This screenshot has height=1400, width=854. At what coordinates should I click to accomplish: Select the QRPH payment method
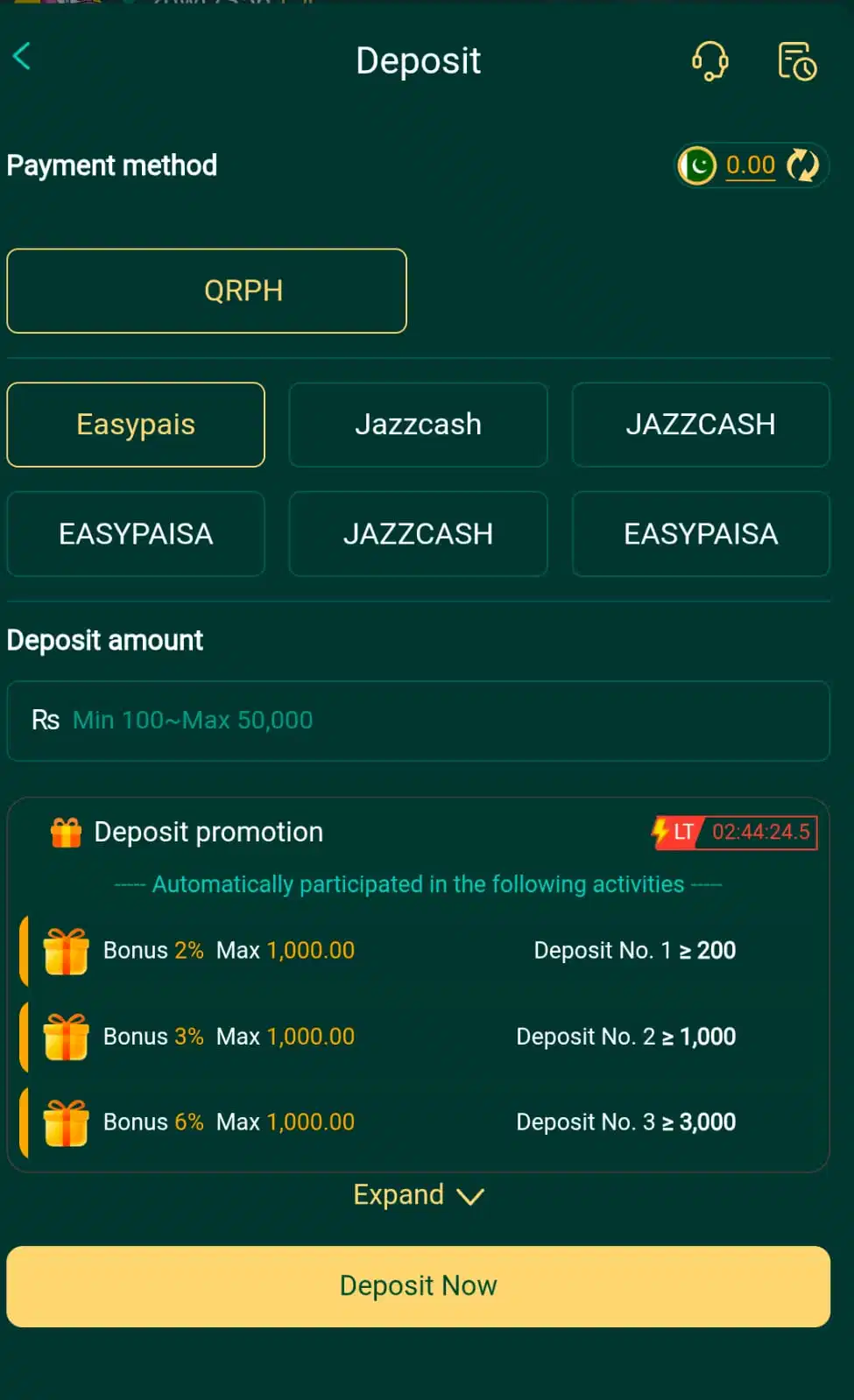(207, 291)
